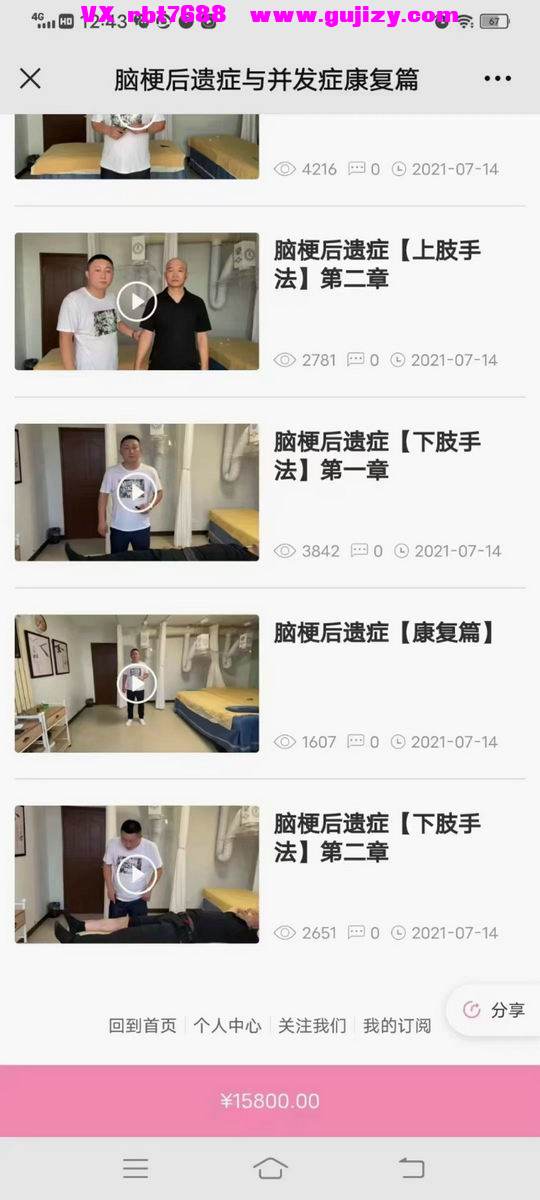Open the three-dot overflow menu

497,79
